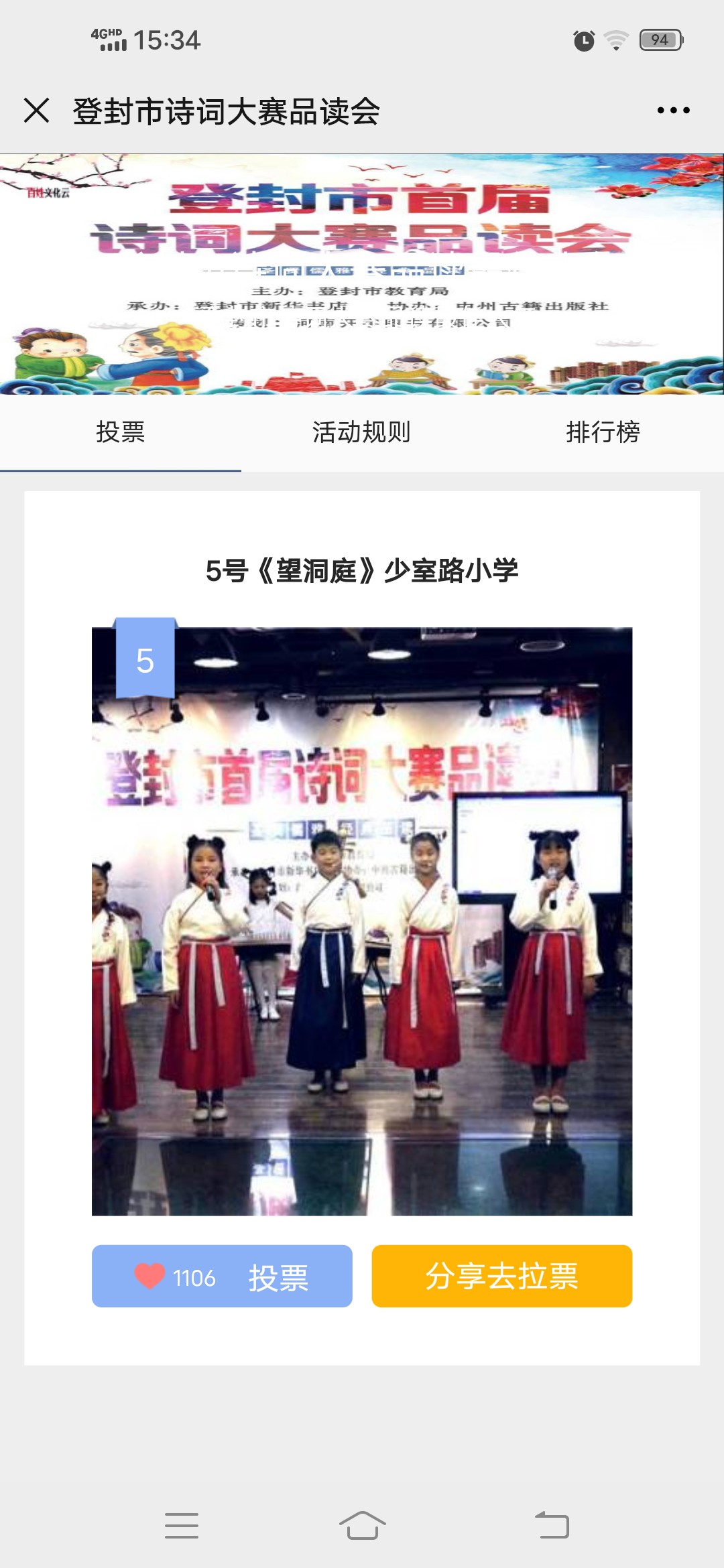
Task: Close the 登封市诗词大赛品读会 page
Action: pyautogui.click(x=36, y=111)
